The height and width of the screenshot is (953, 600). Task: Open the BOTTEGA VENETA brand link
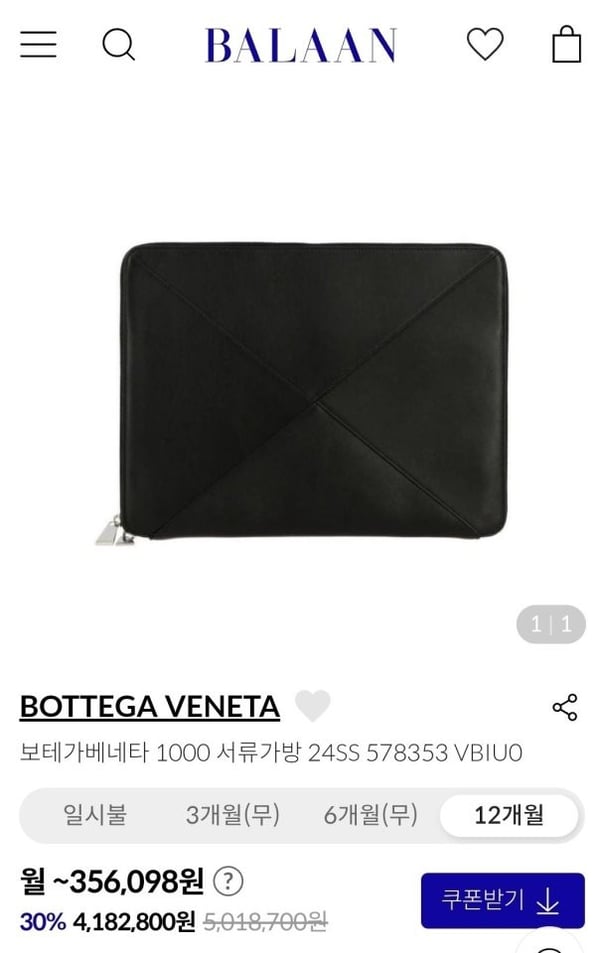(150, 707)
